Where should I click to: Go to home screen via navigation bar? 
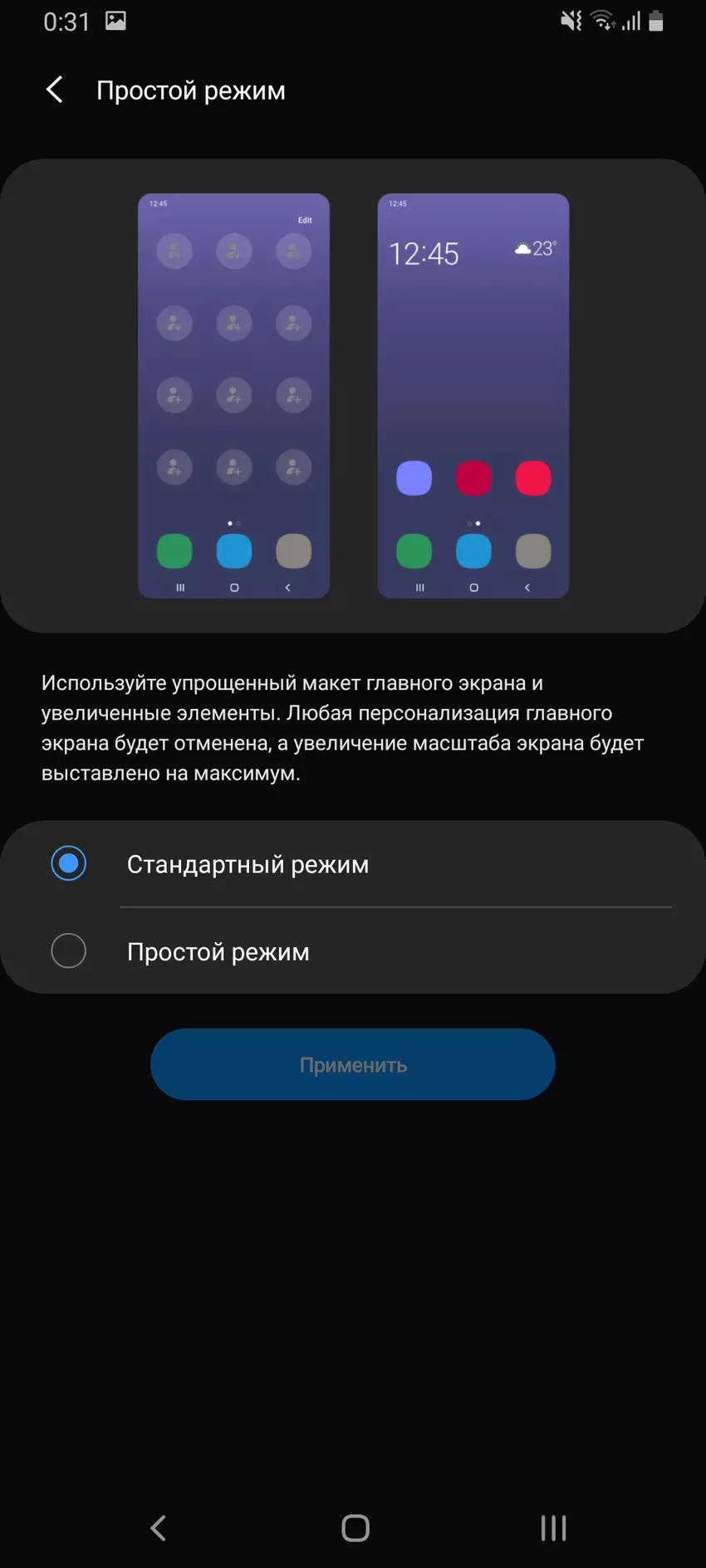(x=355, y=1528)
